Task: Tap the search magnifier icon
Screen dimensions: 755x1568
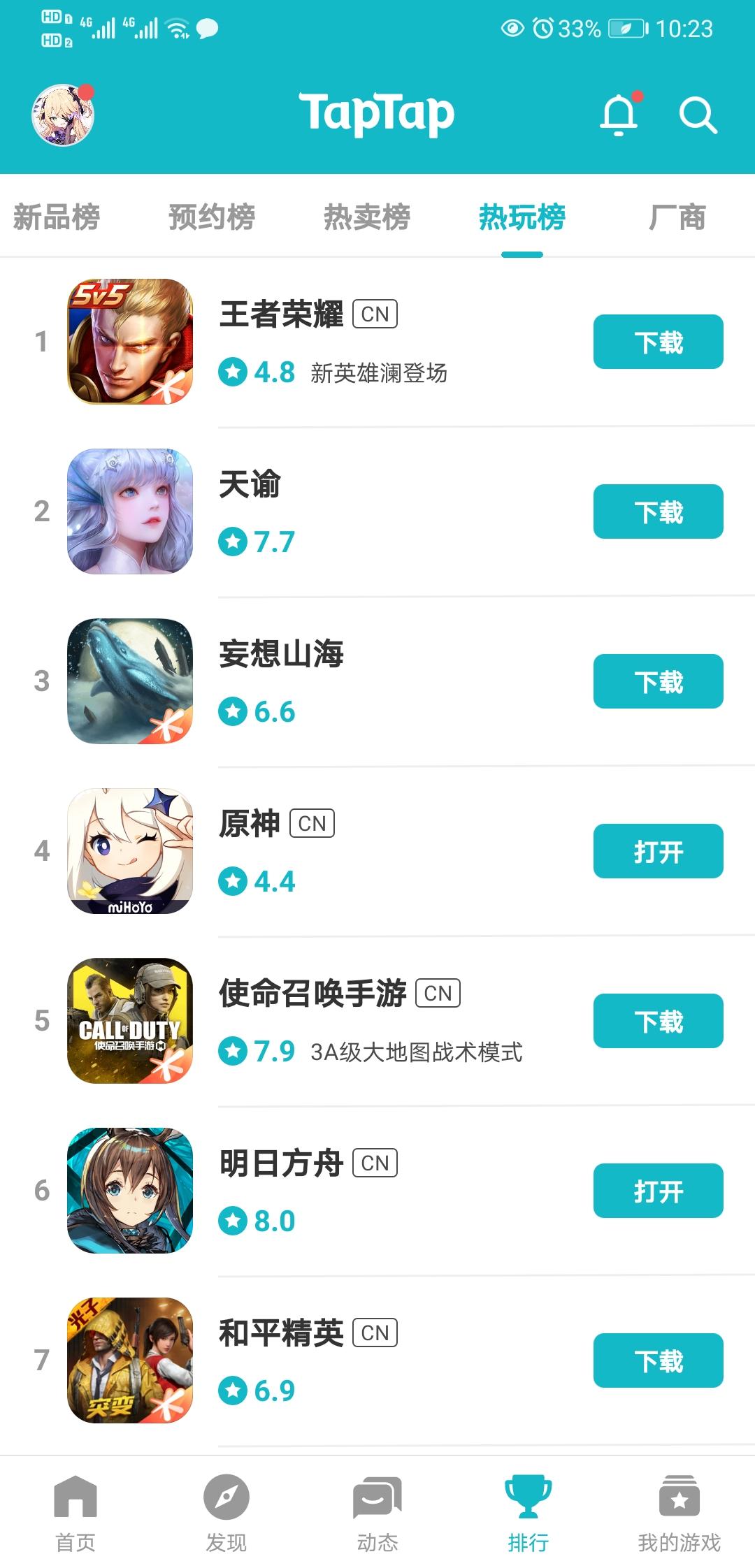Action: point(698,115)
